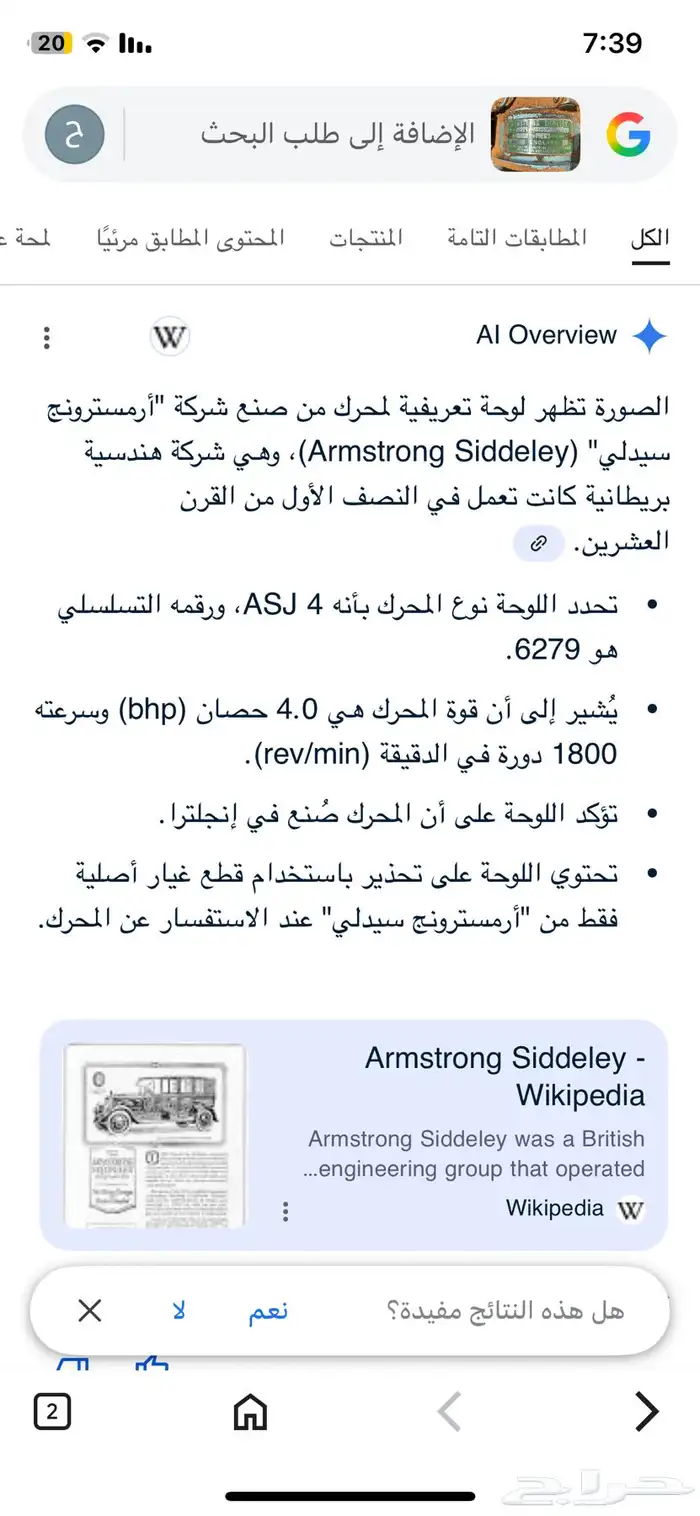Tap the الإضافة إلى طلب البحث search field

point(338,134)
